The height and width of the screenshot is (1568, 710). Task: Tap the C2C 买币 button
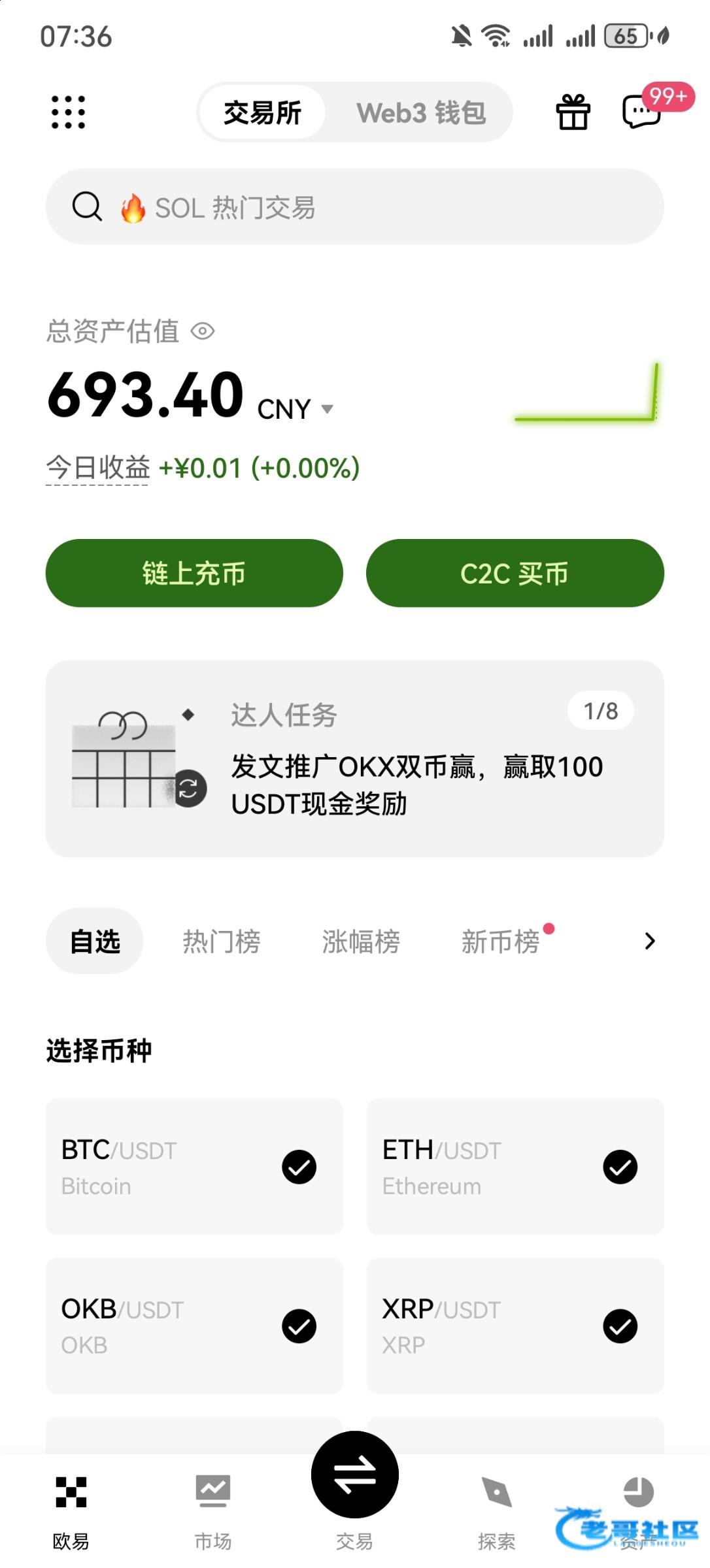(515, 573)
